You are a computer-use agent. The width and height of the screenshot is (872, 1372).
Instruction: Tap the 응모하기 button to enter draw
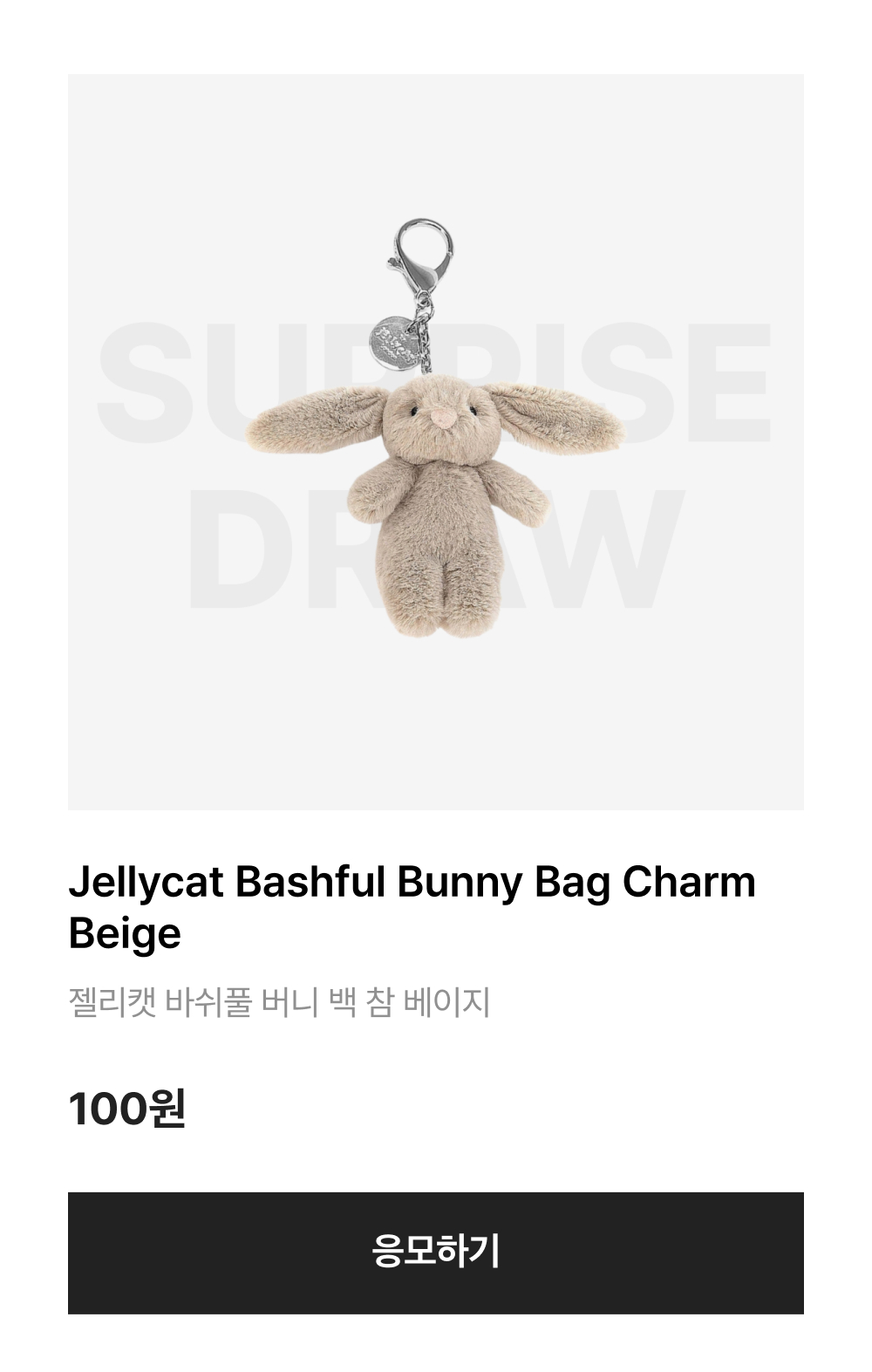click(x=436, y=1253)
